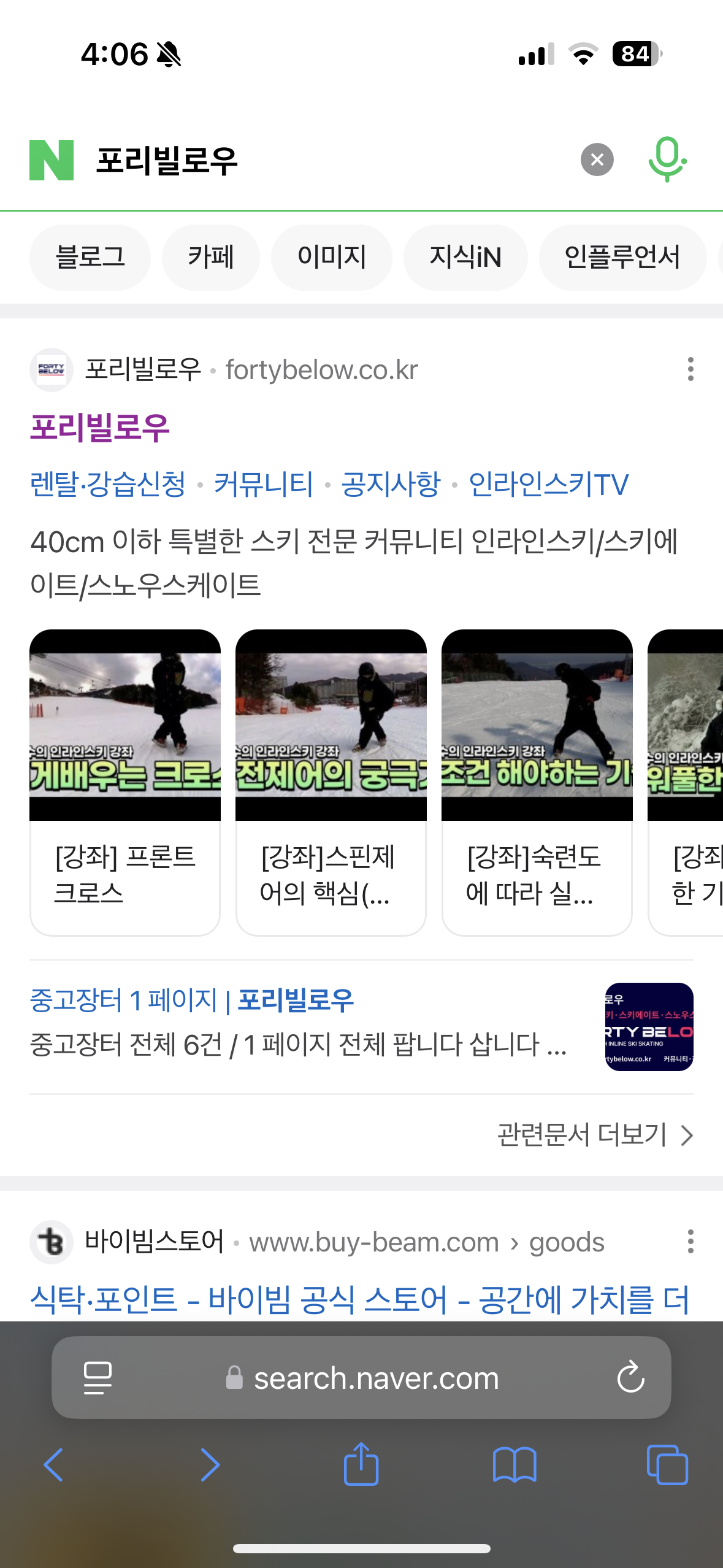The height and width of the screenshot is (1568, 723).
Task: Open the Naver home logo
Action: (52, 160)
